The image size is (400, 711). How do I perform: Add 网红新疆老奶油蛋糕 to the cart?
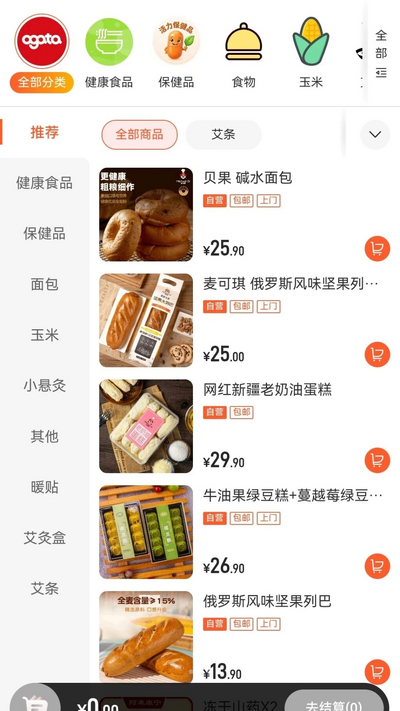(377, 460)
